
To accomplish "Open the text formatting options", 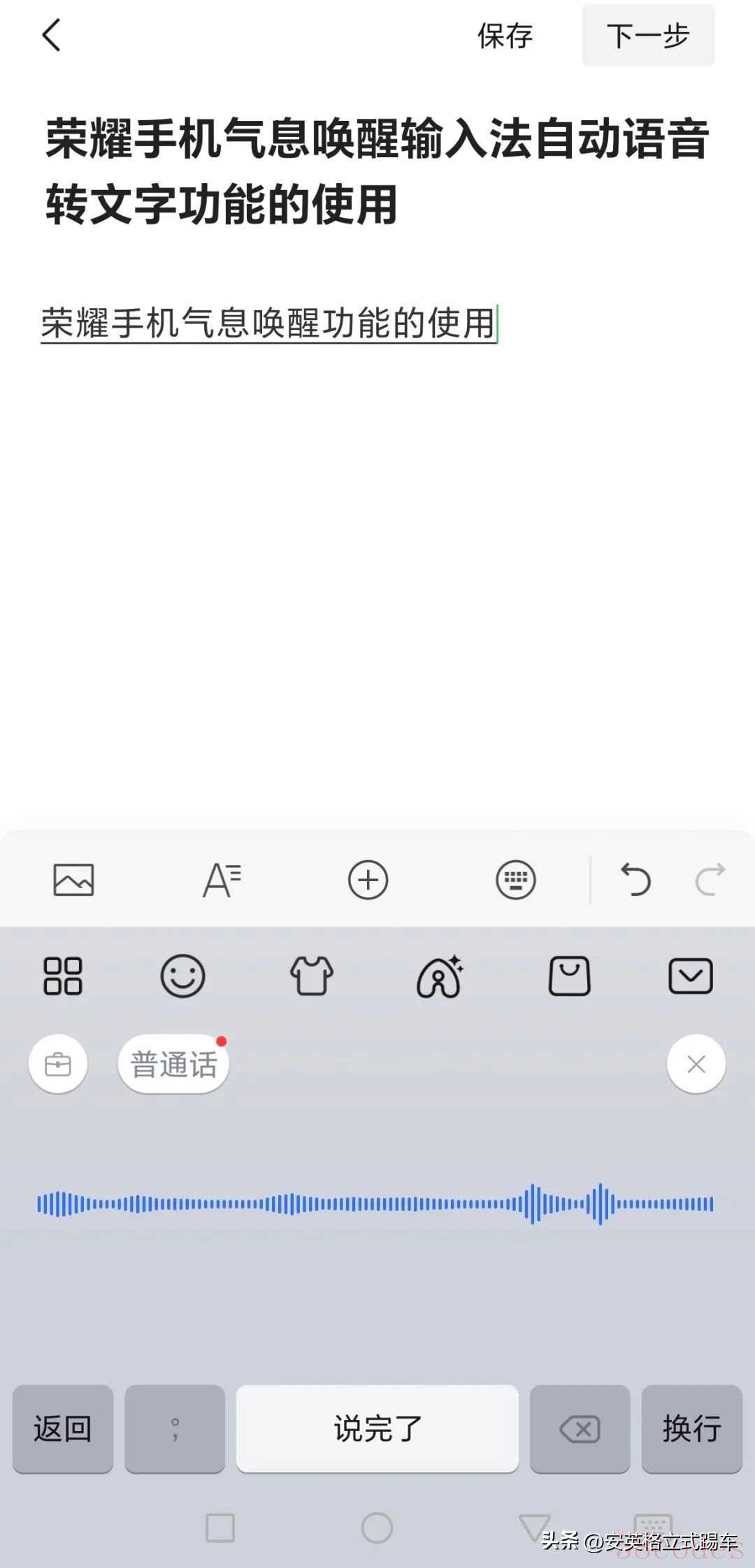I will click(222, 880).
